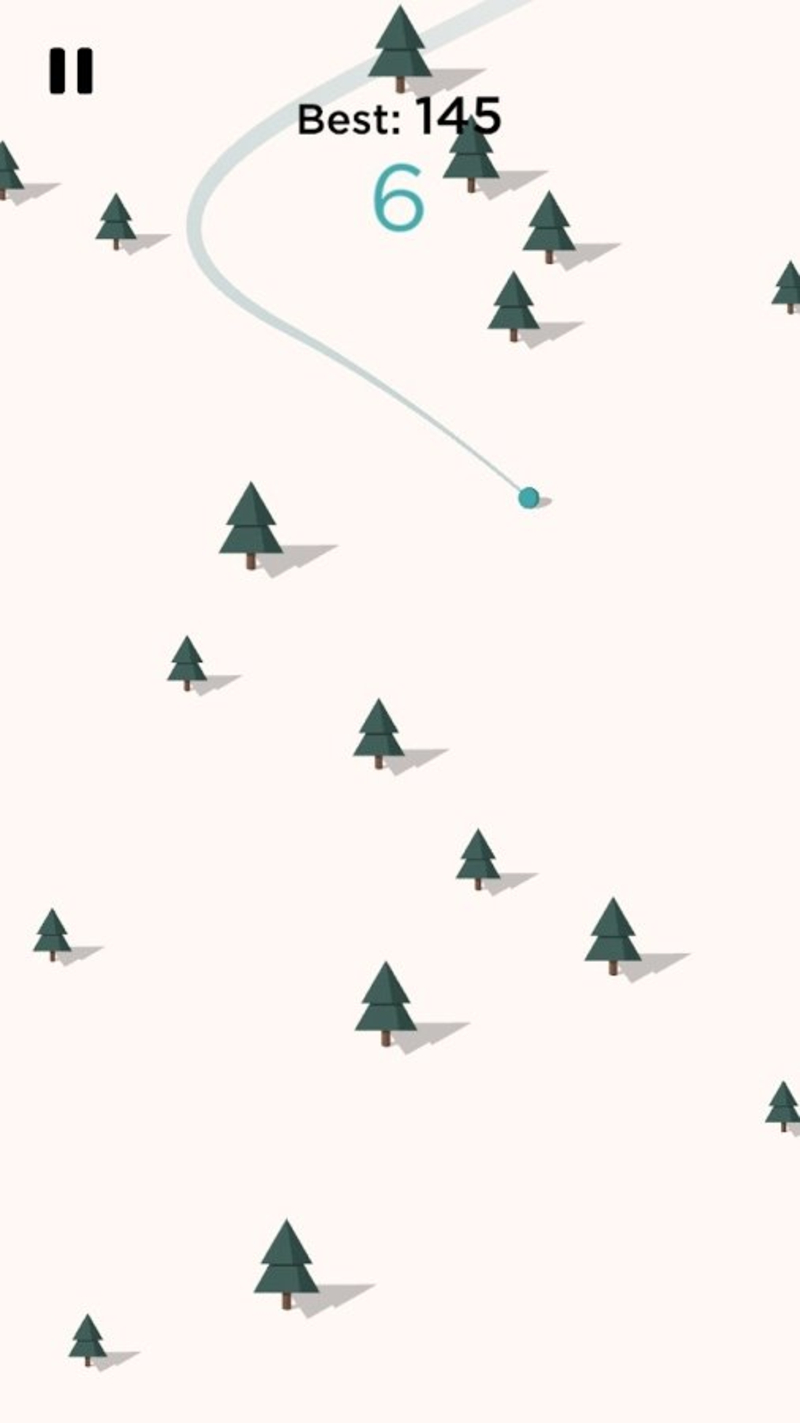Viewport: 800px width, 1423px height.
Task: Click the large tree at top center
Action: [x=400, y=45]
